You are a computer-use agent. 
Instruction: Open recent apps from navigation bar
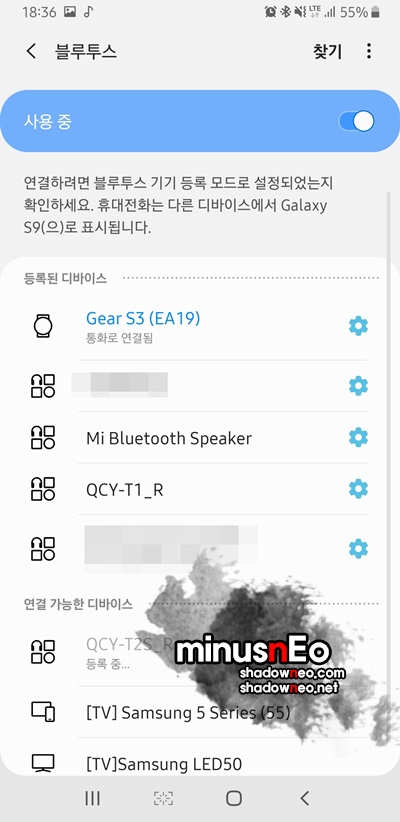[x=93, y=798]
